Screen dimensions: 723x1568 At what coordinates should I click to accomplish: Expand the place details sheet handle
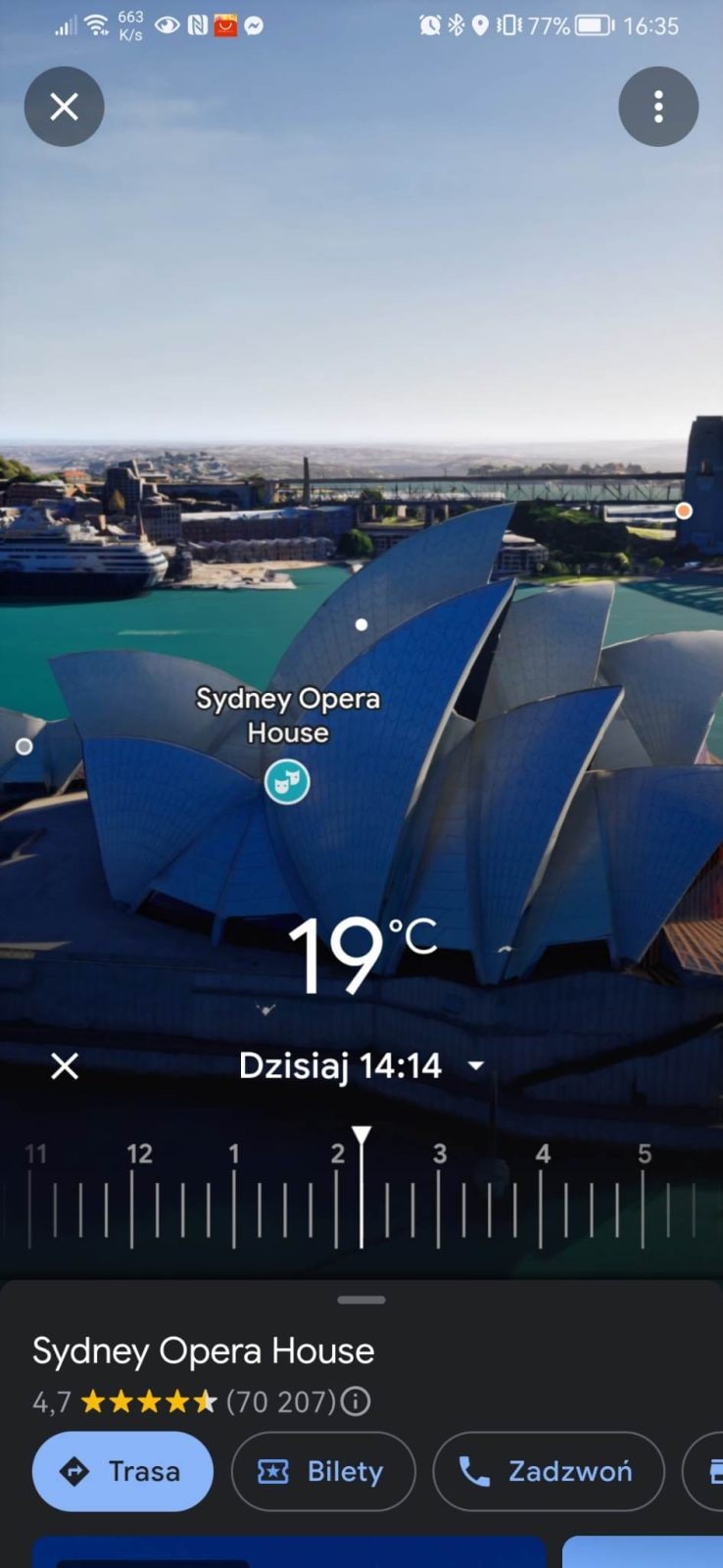pyautogui.click(x=361, y=1300)
